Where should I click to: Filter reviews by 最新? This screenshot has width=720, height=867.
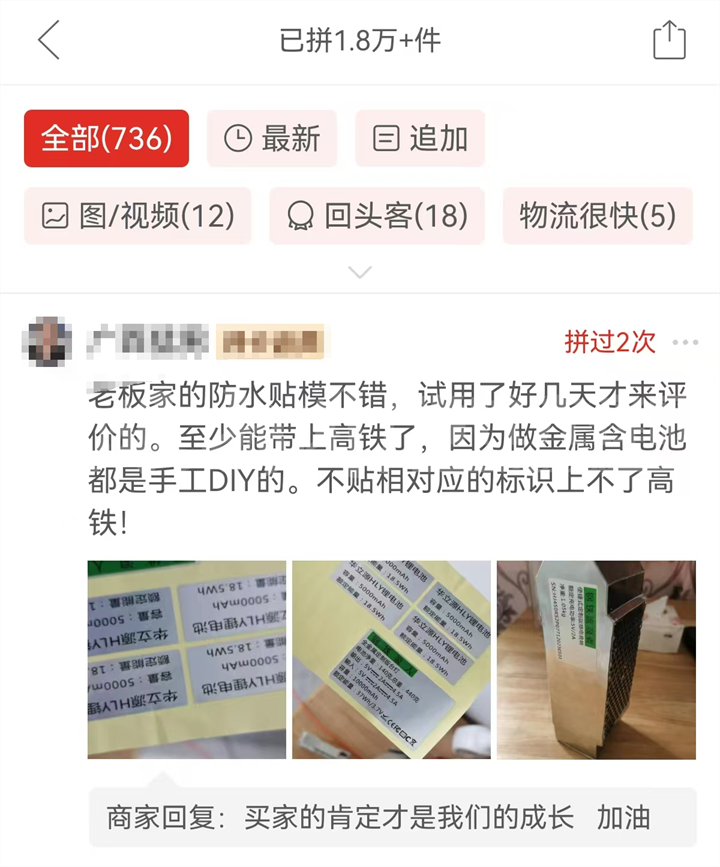click(272, 138)
